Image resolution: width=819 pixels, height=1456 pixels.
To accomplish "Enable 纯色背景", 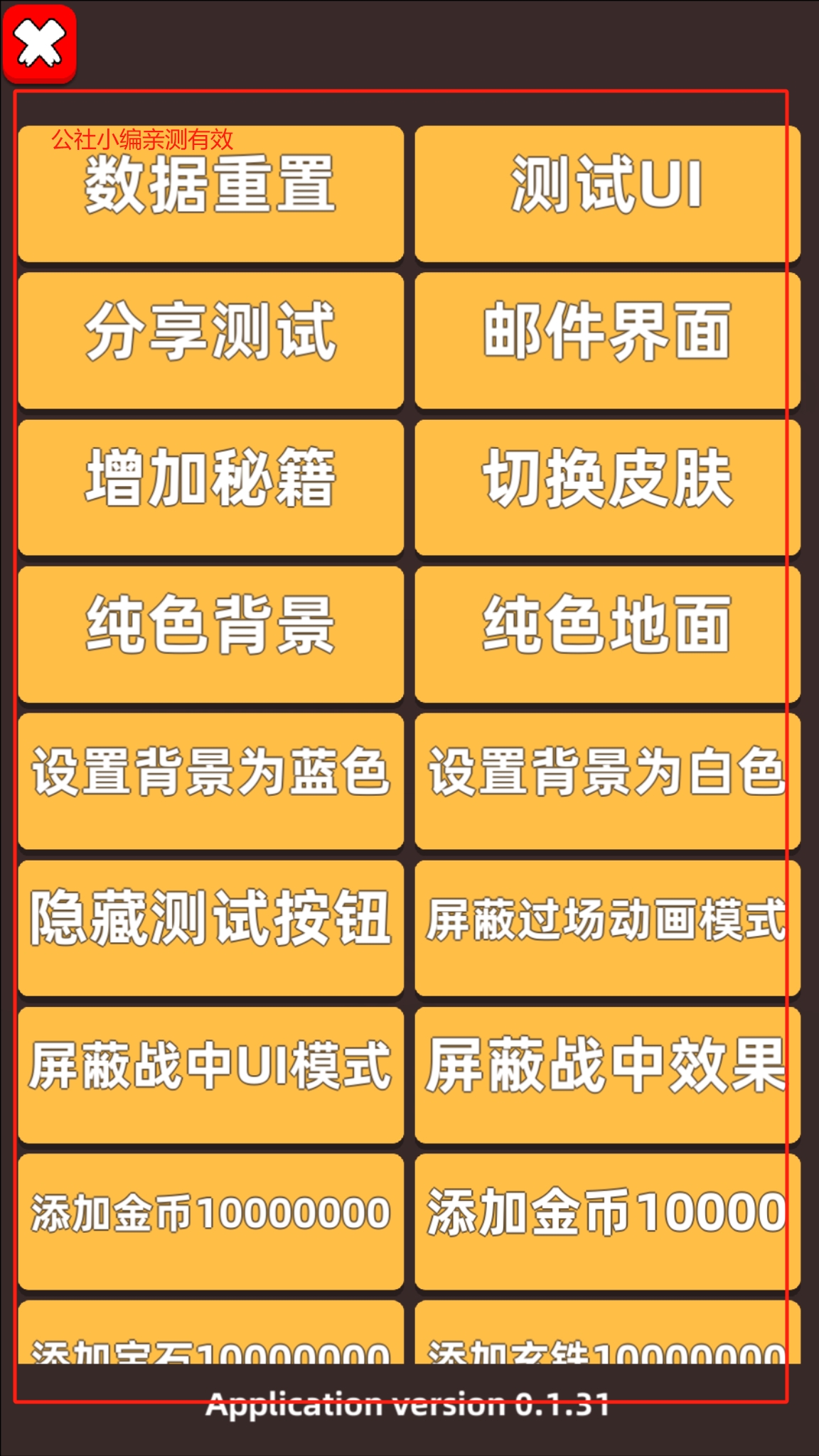I will (x=210, y=635).
